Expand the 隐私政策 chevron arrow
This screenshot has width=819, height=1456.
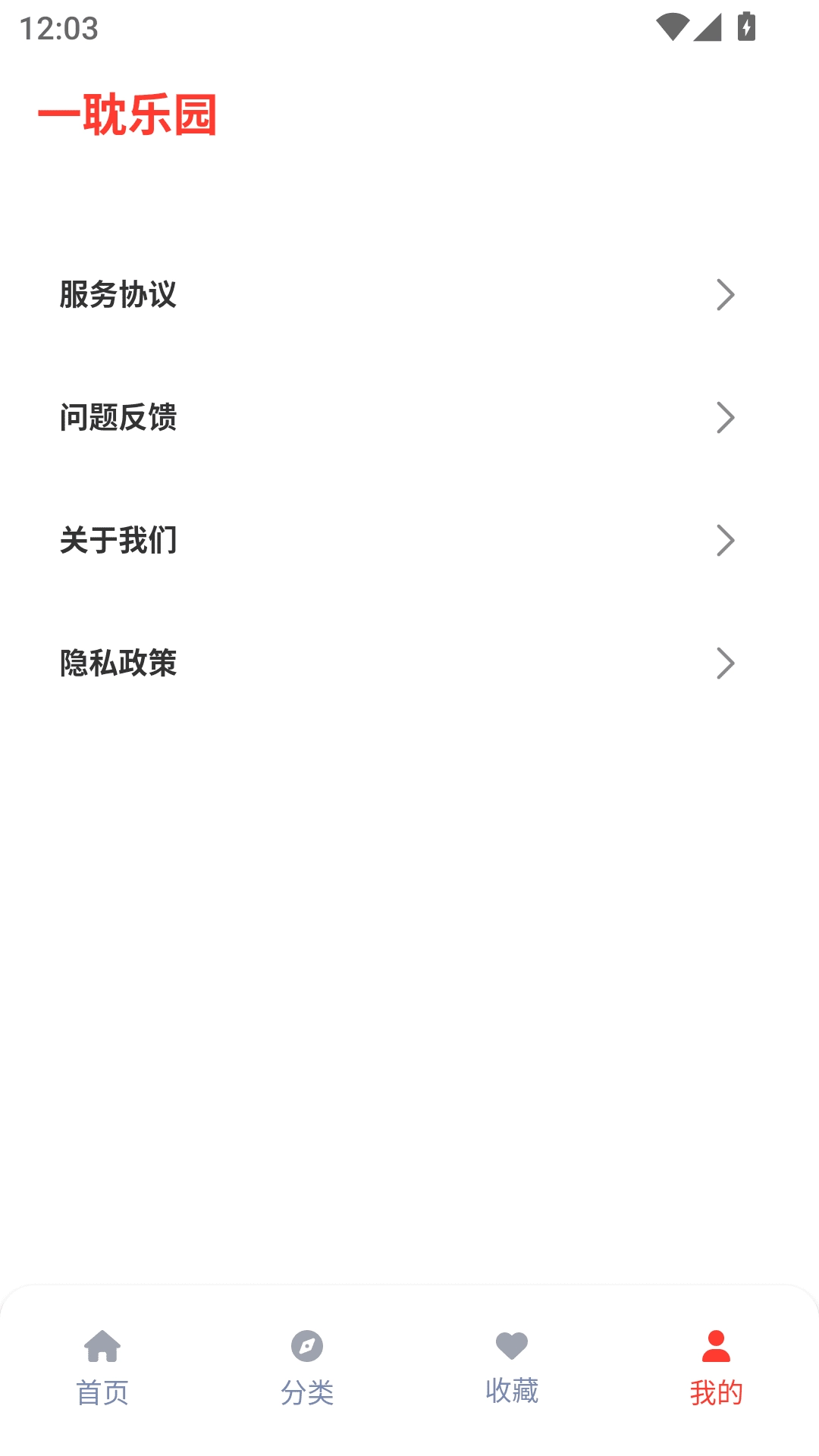point(726,664)
